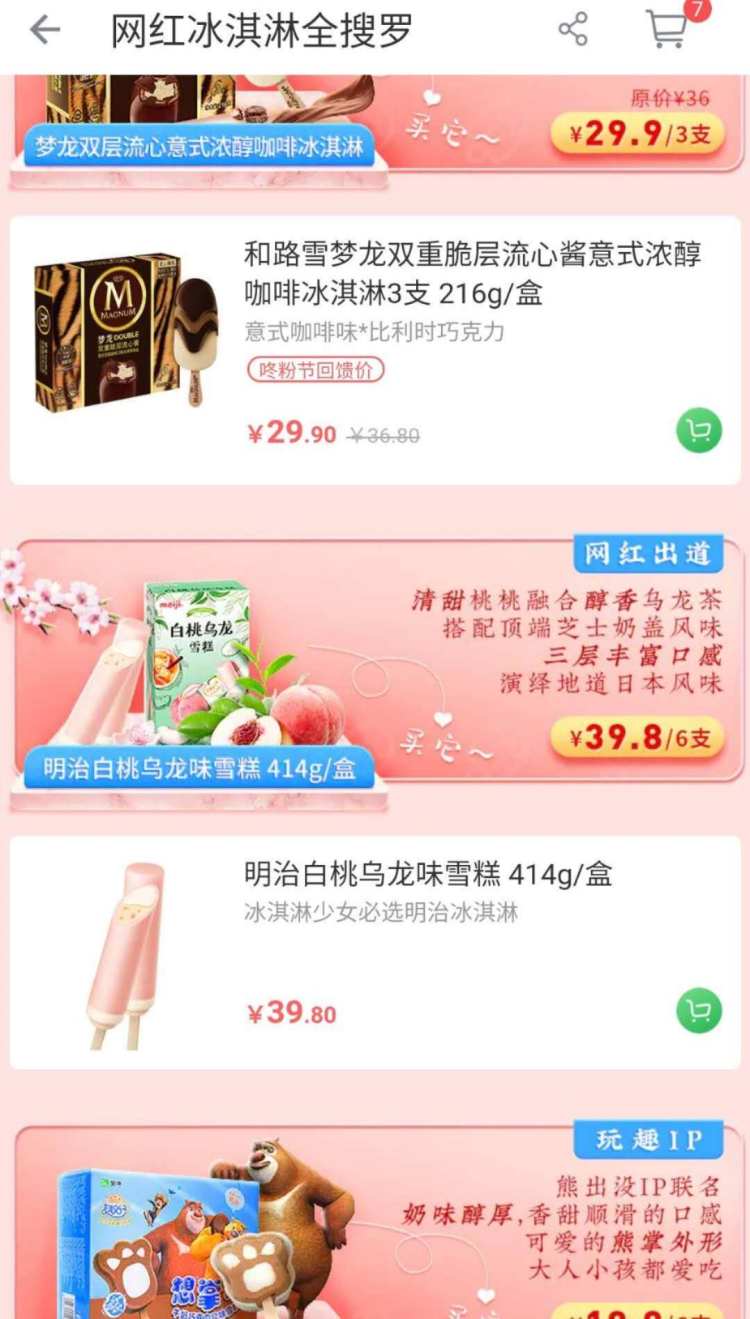This screenshot has width=750, height=1319.
Task: Open the shopping cart
Action: 667,29
